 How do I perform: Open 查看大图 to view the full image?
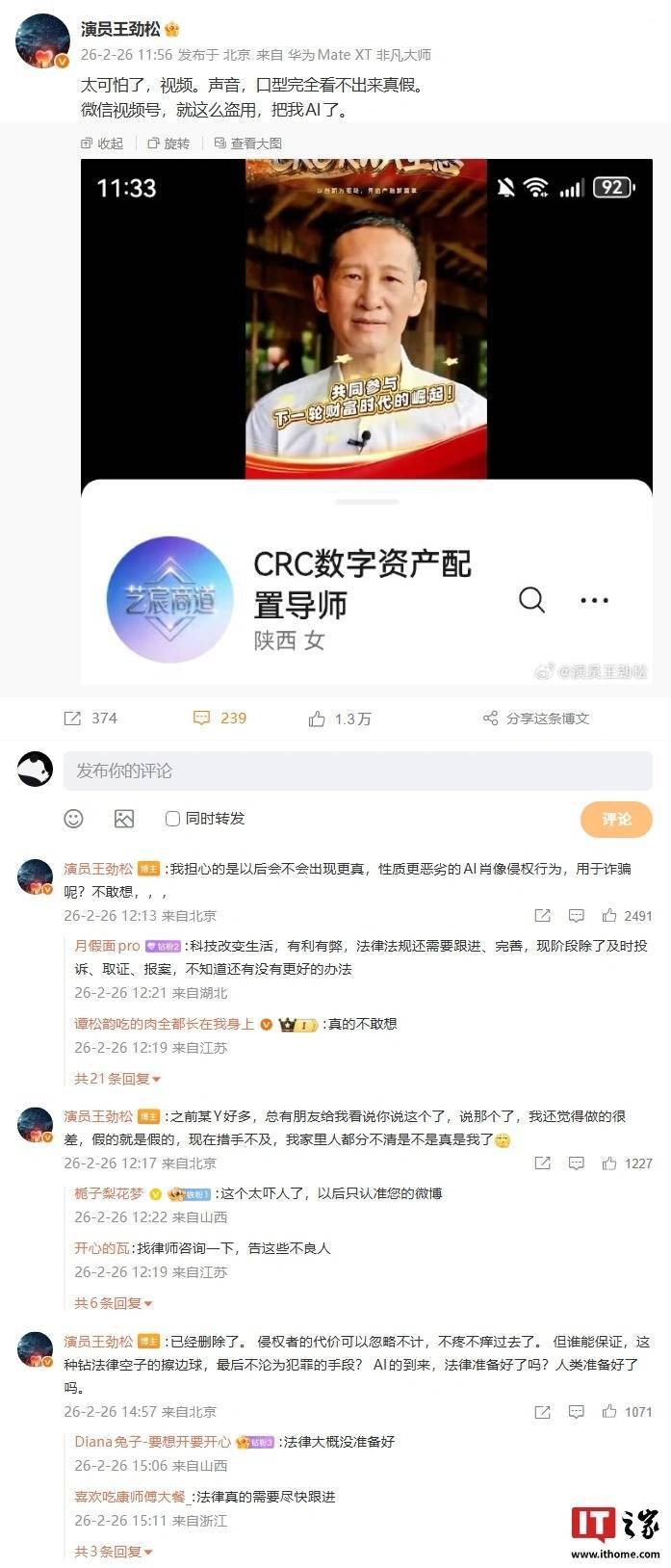click(247, 144)
